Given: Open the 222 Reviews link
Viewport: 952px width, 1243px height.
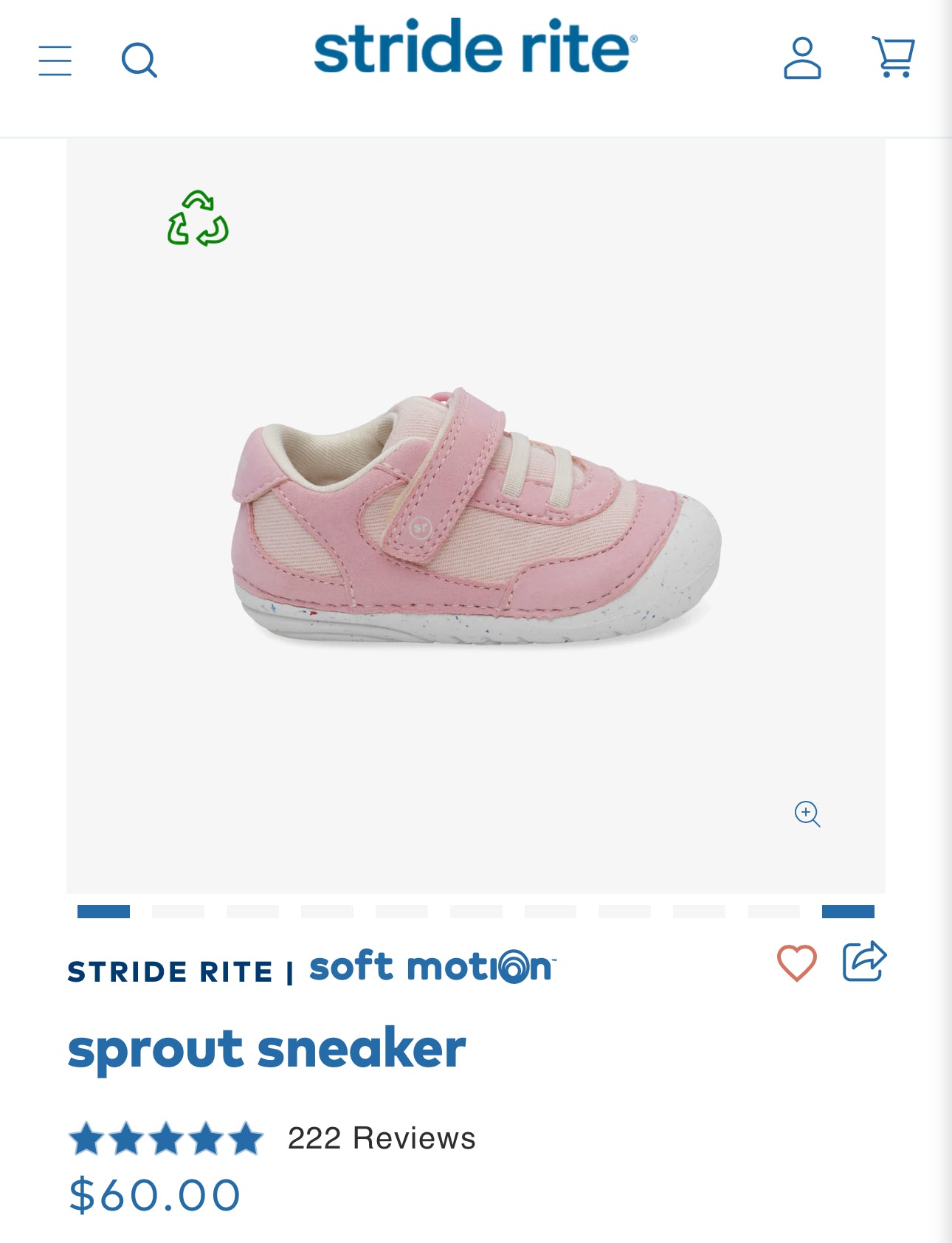Looking at the screenshot, I should point(381,1138).
